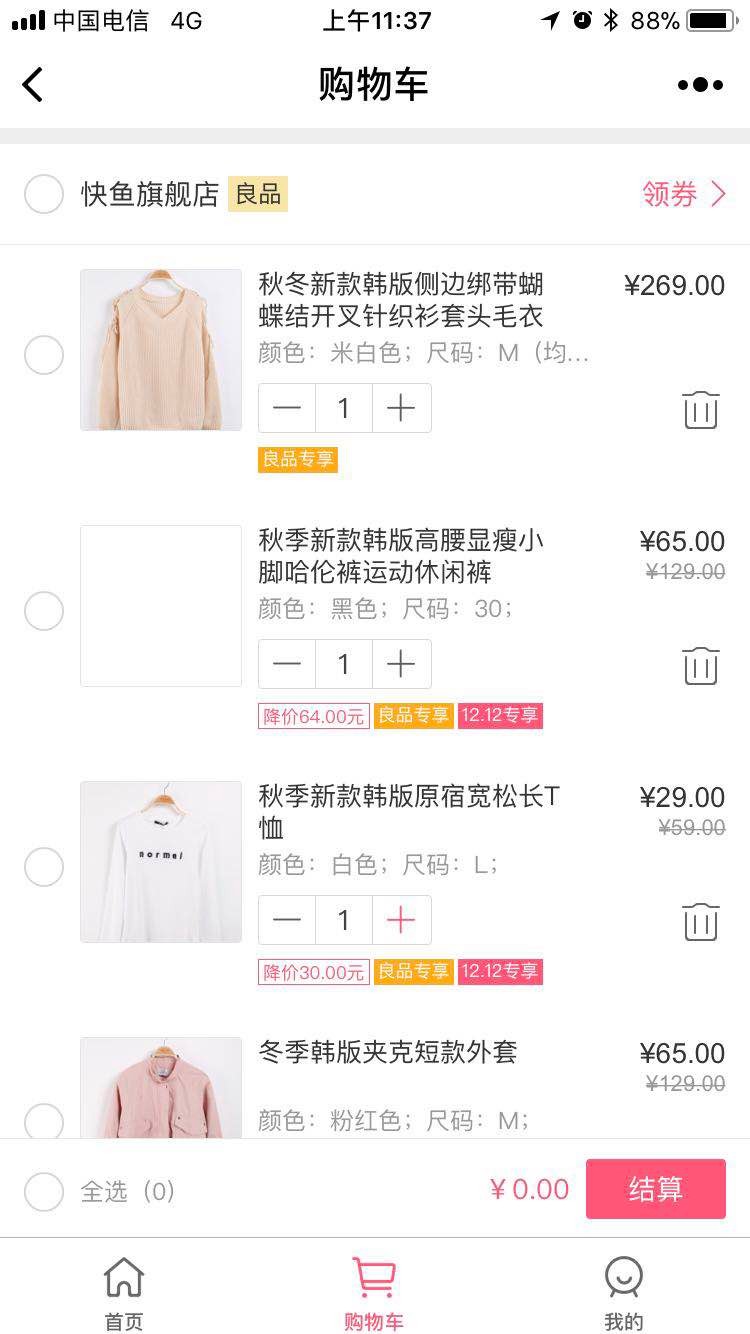
Task: Select all items from 快鱼旗舰店
Action: click(x=44, y=194)
